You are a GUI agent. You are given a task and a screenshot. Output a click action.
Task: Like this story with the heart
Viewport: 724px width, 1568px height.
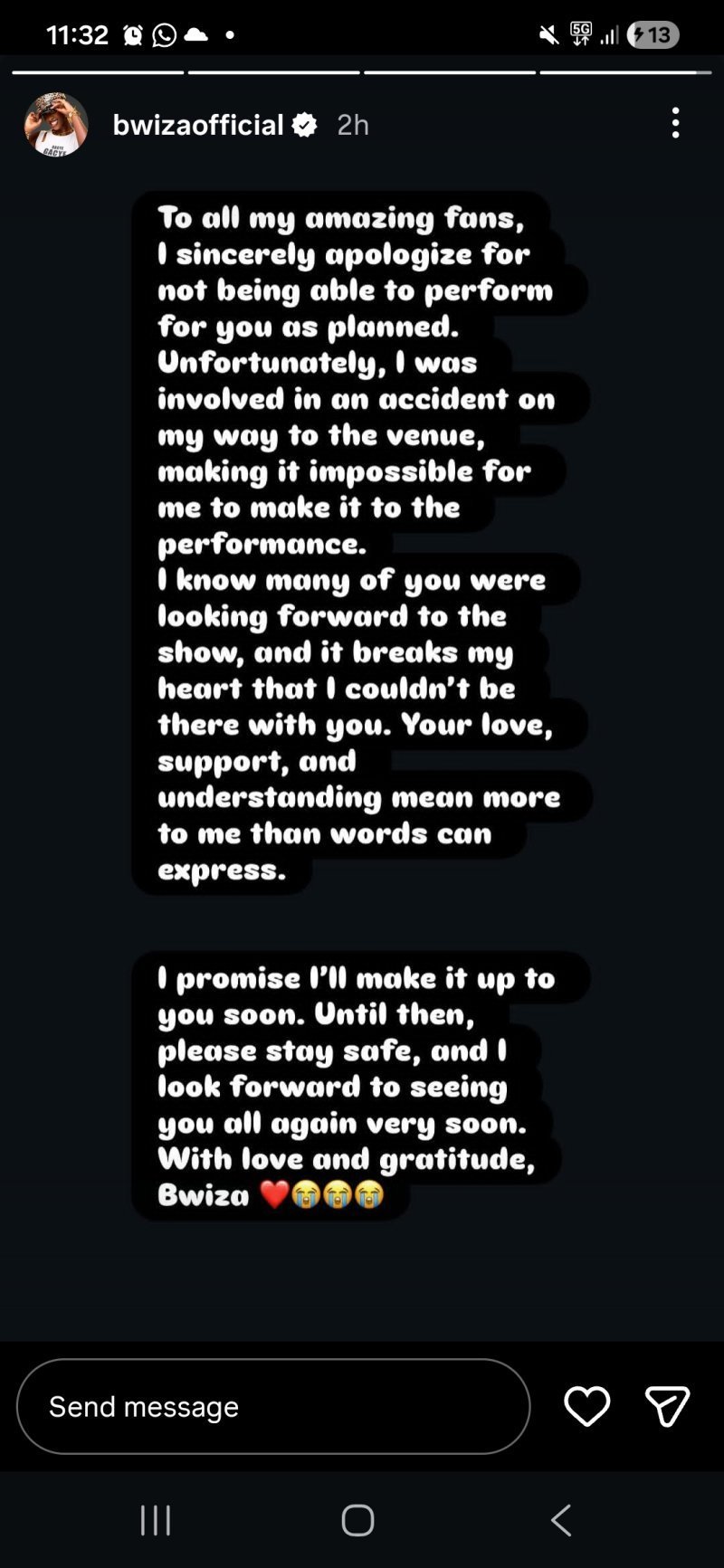[587, 1406]
